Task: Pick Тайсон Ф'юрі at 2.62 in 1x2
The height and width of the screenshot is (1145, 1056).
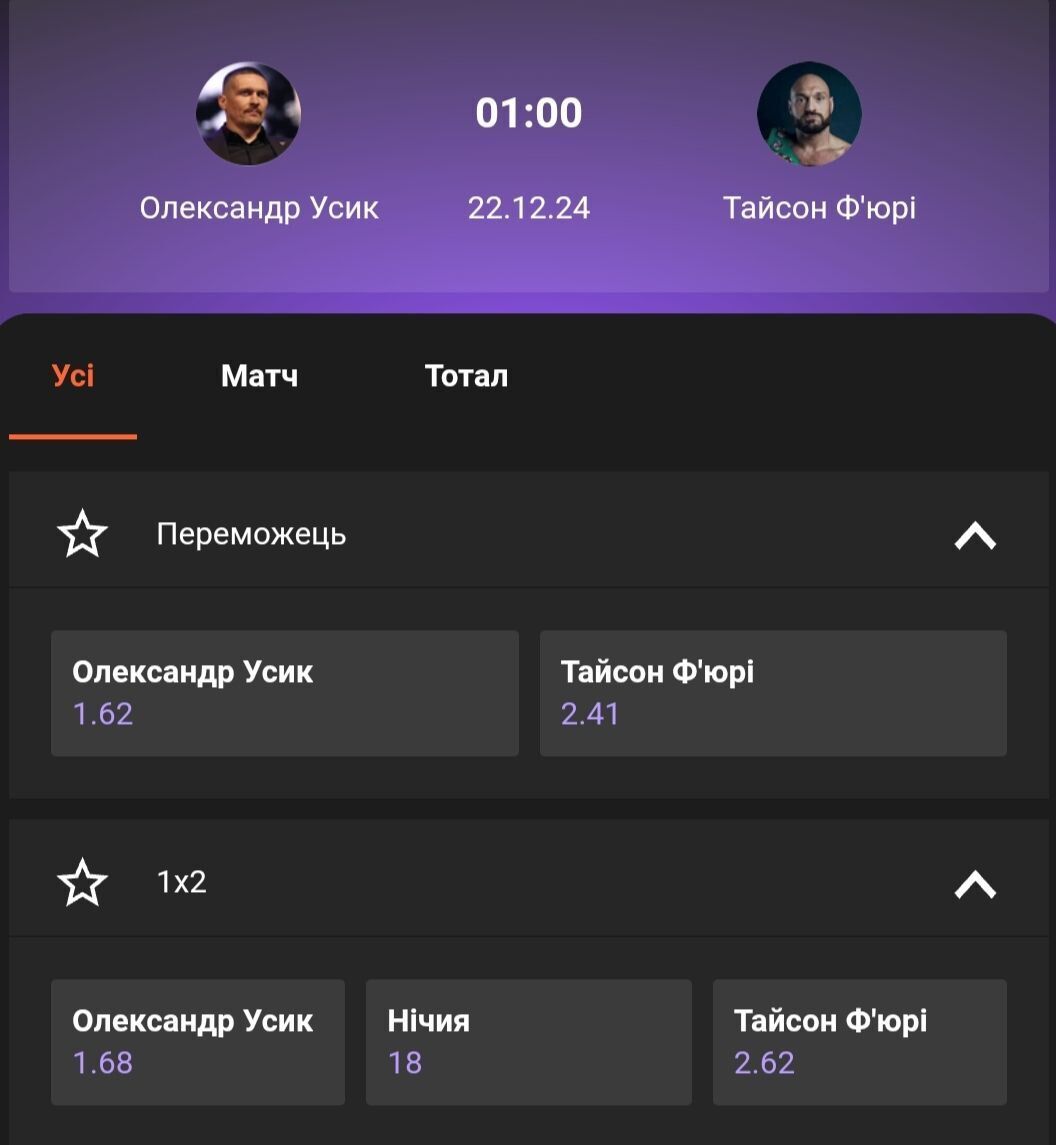Action: [859, 1041]
